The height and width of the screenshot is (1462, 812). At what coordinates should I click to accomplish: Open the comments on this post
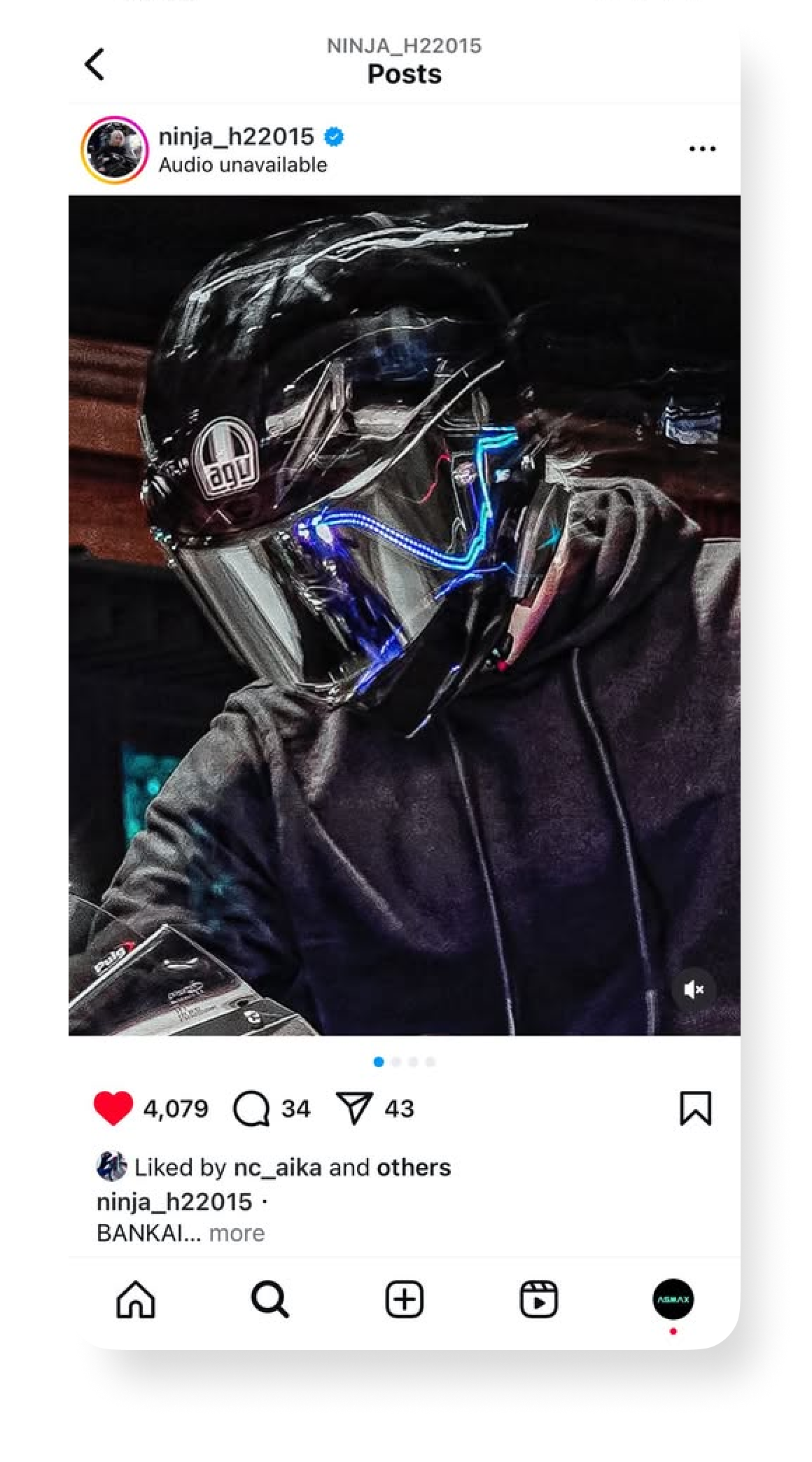[x=251, y=1109]
